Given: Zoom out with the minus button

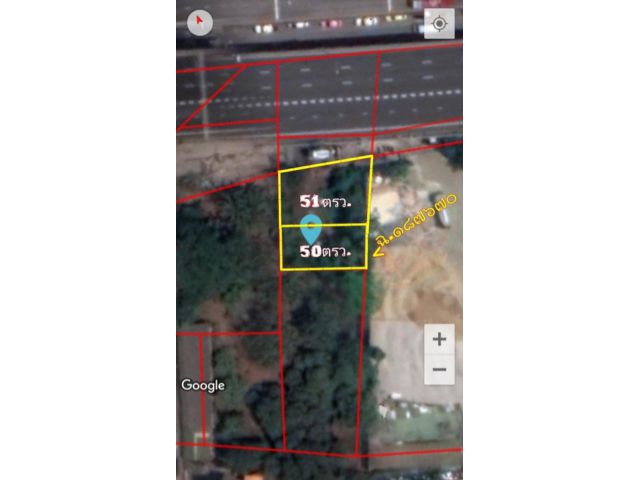Looking at the screenshot, I should pos(438,369).
